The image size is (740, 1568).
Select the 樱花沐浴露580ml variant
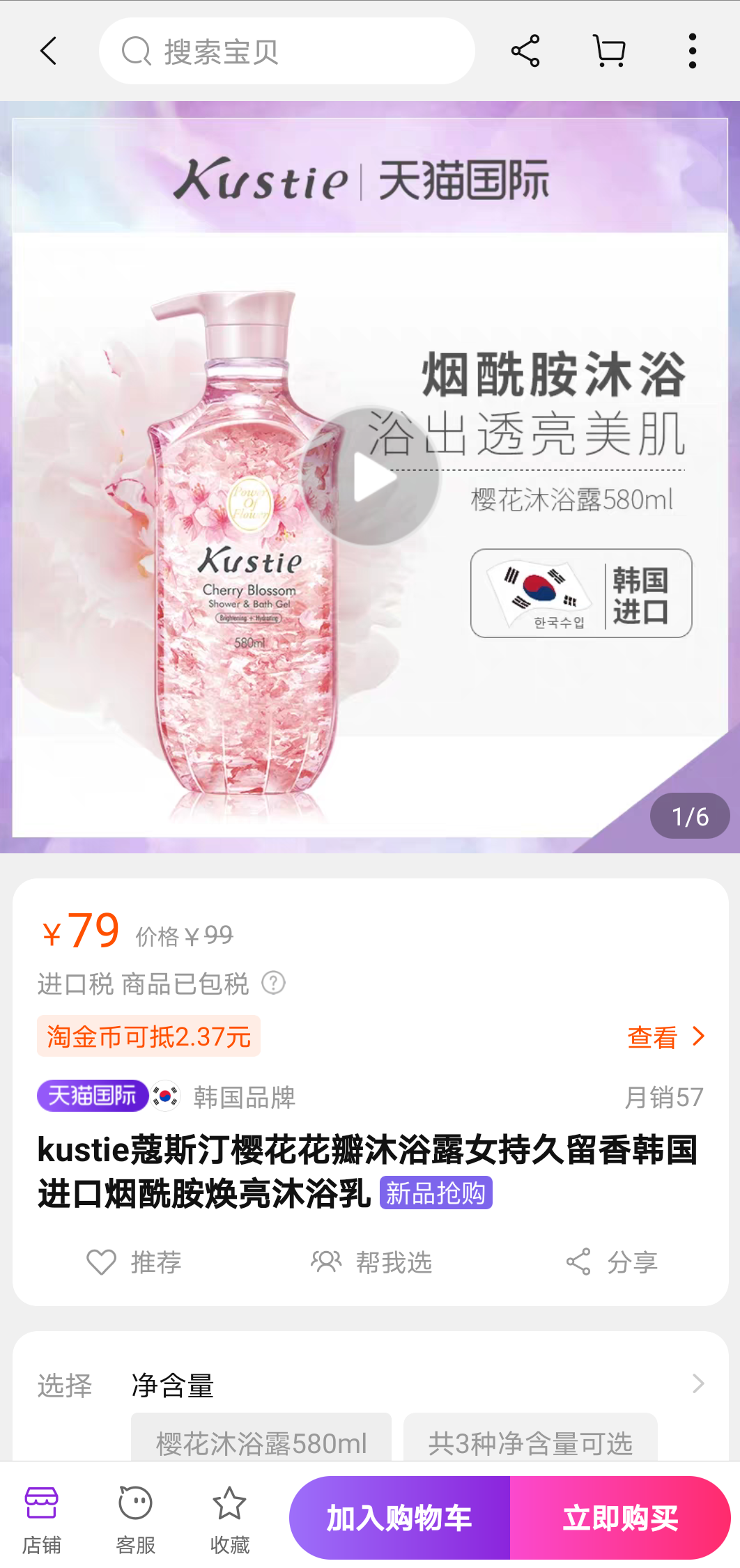point(260,1444)
